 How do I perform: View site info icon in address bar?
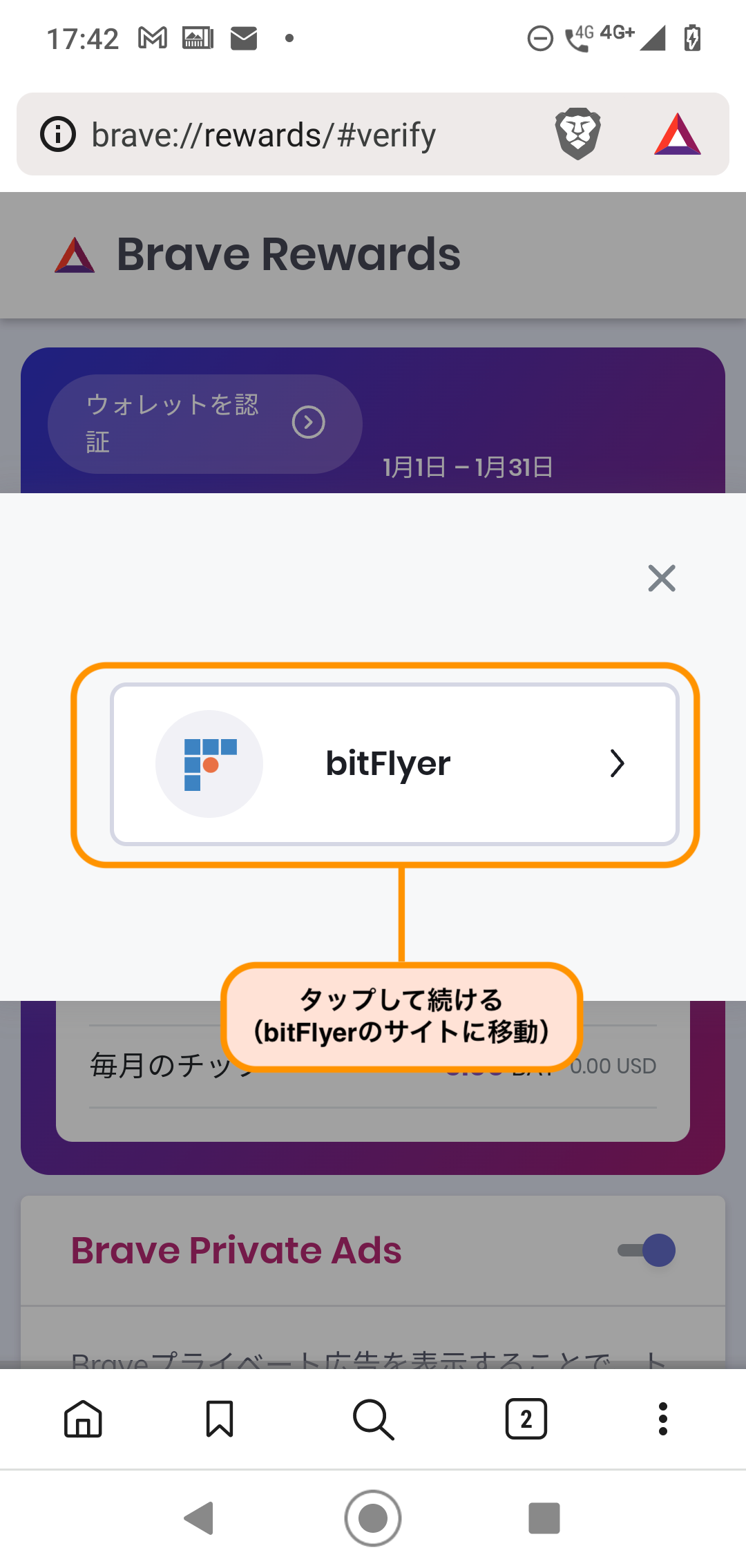pos(58,135)
